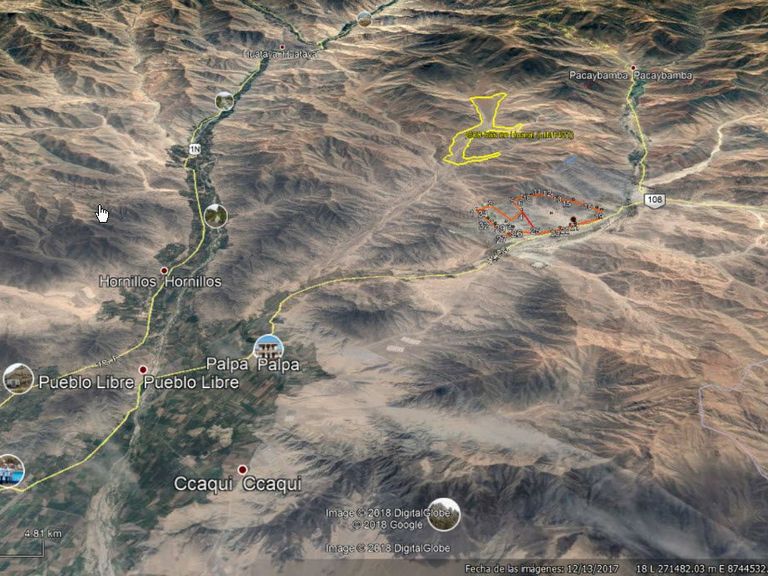Select the Hornillos place marker
This screenshot has width=768, height=576.
click(165, 270)
